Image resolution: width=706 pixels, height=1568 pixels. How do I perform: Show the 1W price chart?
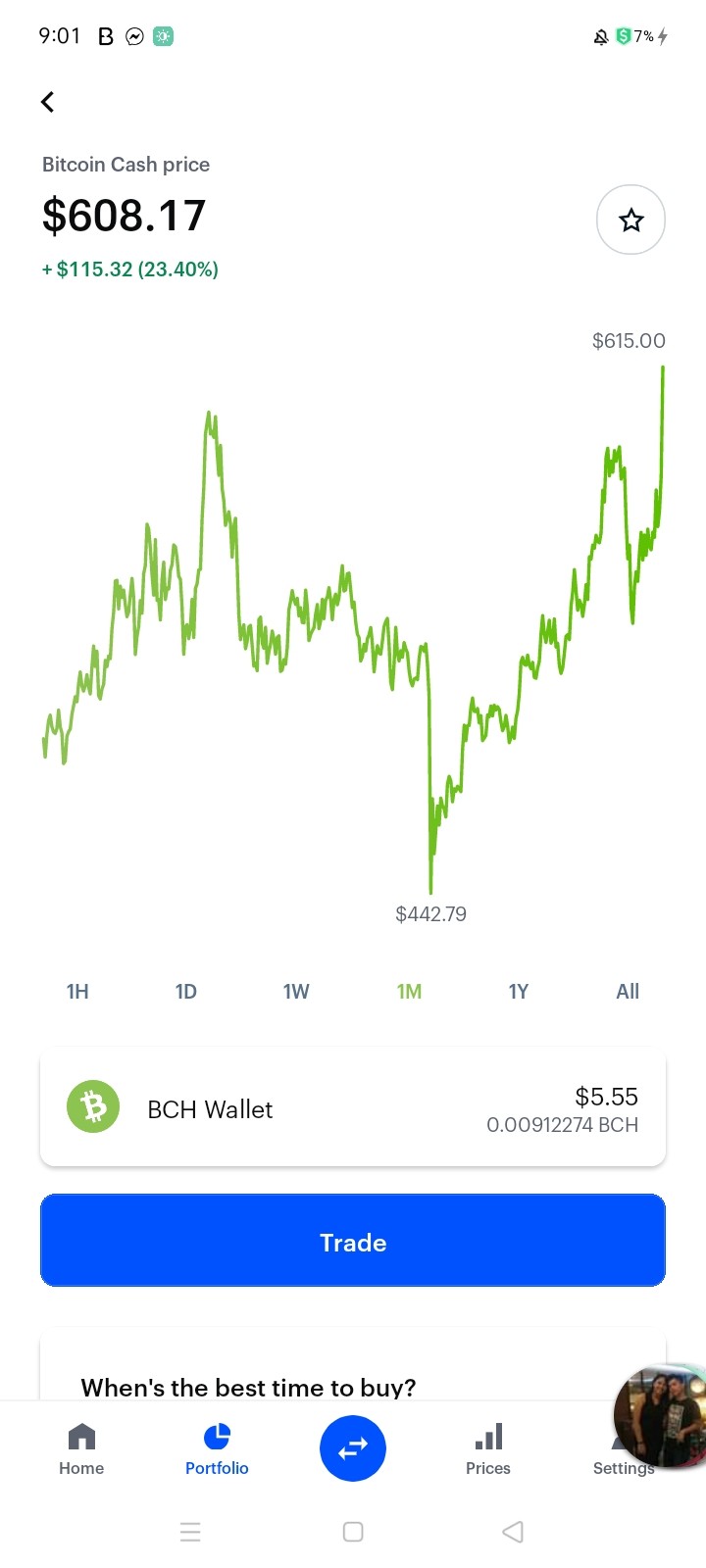tap(296, 992)
